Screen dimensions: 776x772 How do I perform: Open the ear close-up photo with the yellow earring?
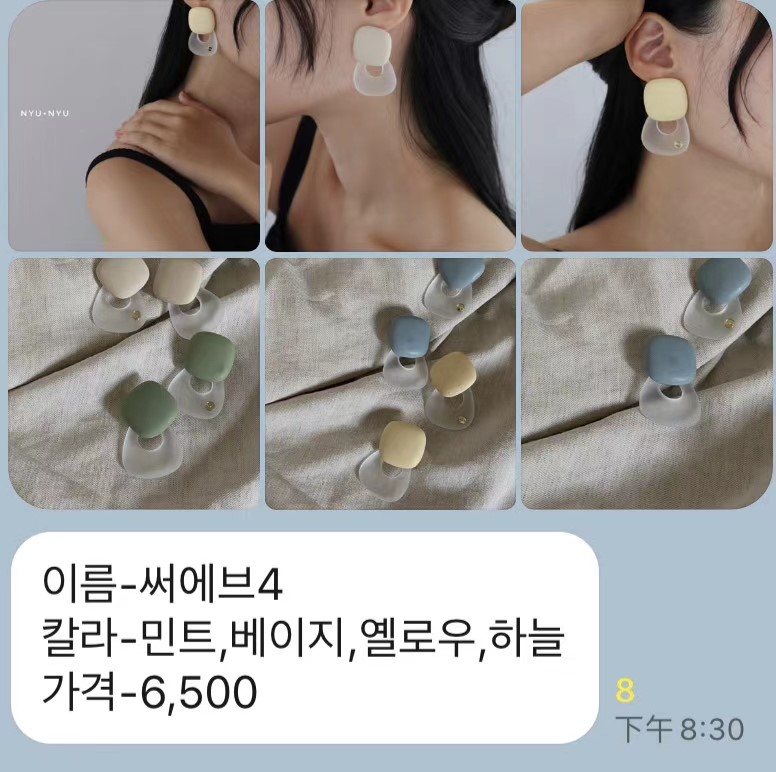click(x=647, y=125)
